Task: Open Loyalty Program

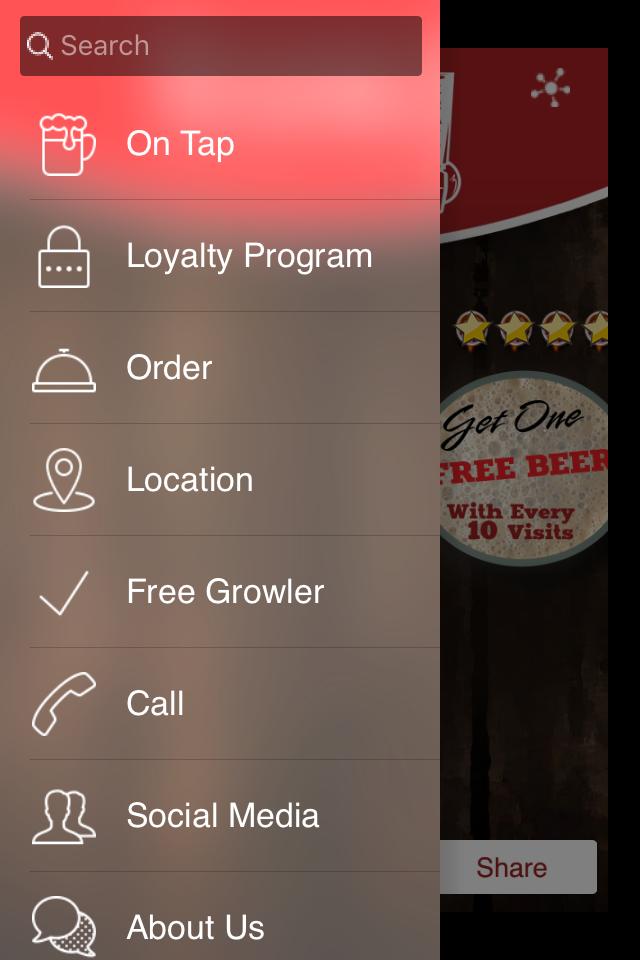Action: point(248,256)
